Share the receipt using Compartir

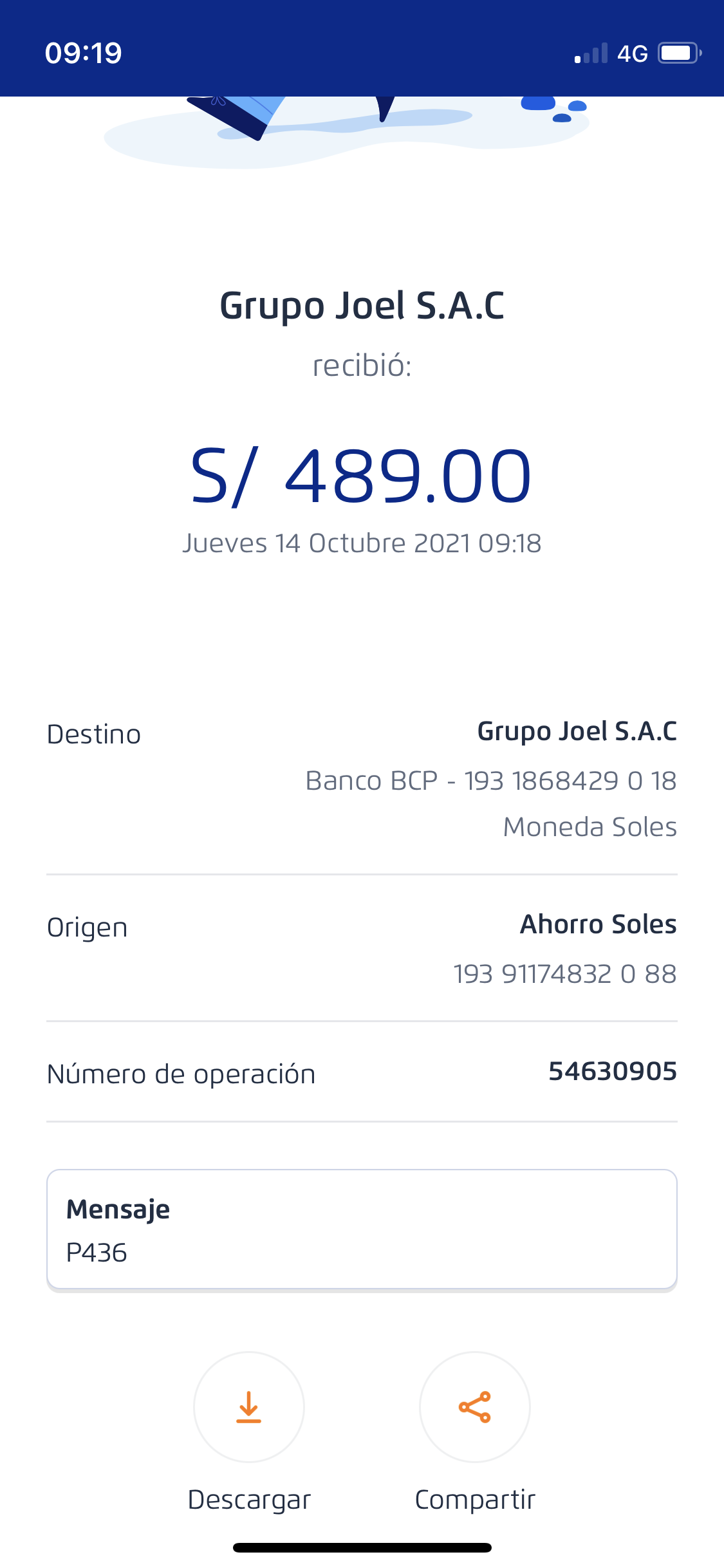tap(475, 1407)
